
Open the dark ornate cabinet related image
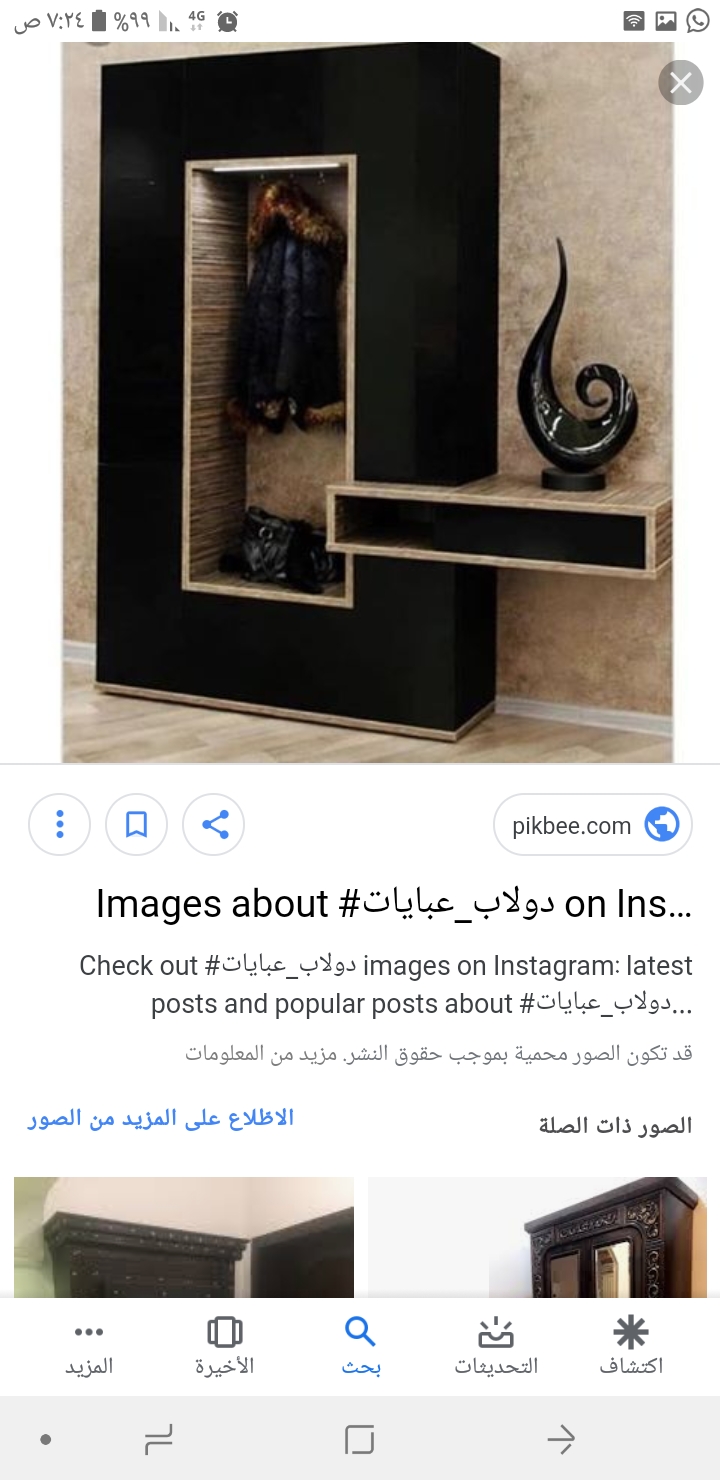[x=184, y=1240]
